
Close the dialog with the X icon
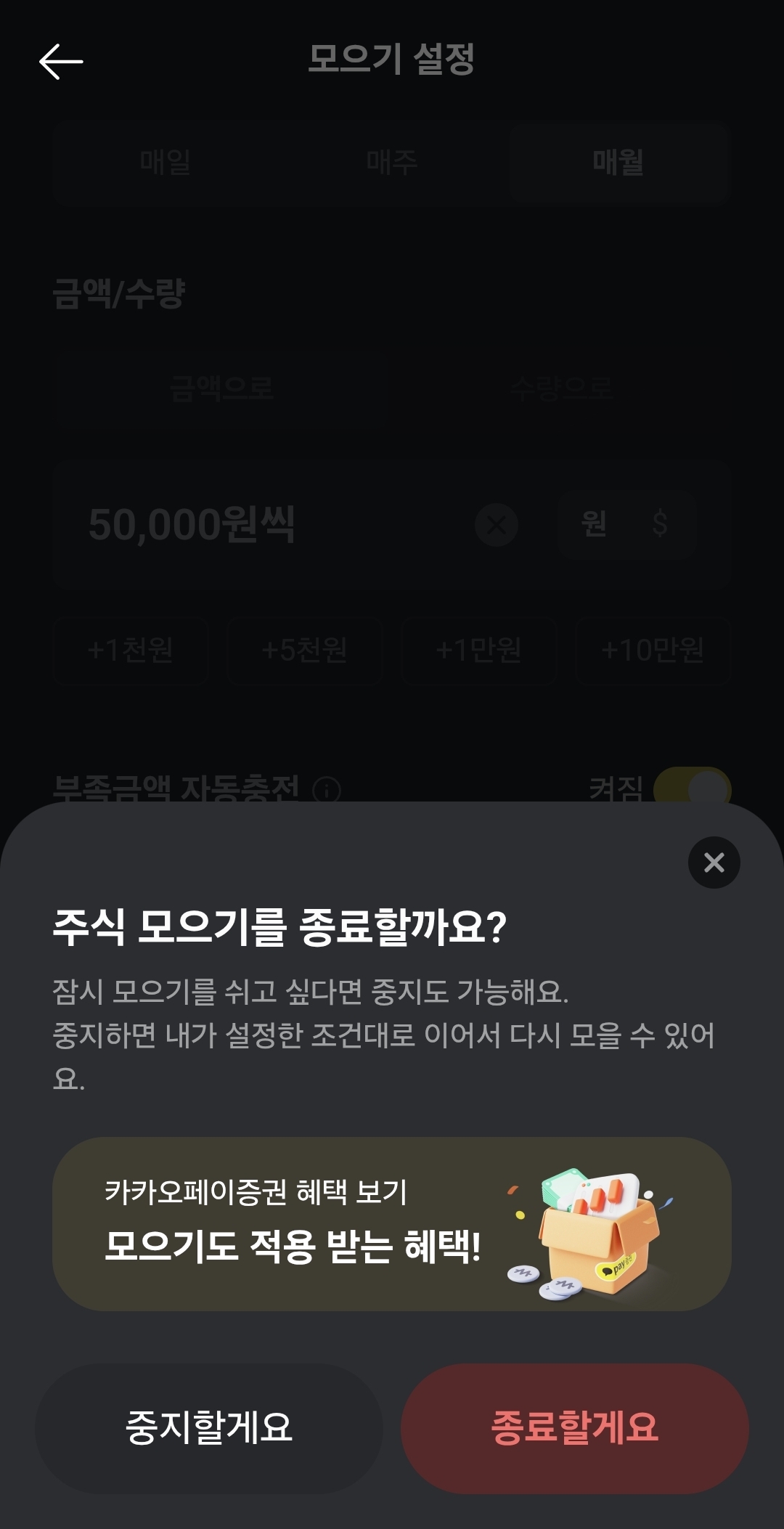pyautogui.click(x=714, y=863)
